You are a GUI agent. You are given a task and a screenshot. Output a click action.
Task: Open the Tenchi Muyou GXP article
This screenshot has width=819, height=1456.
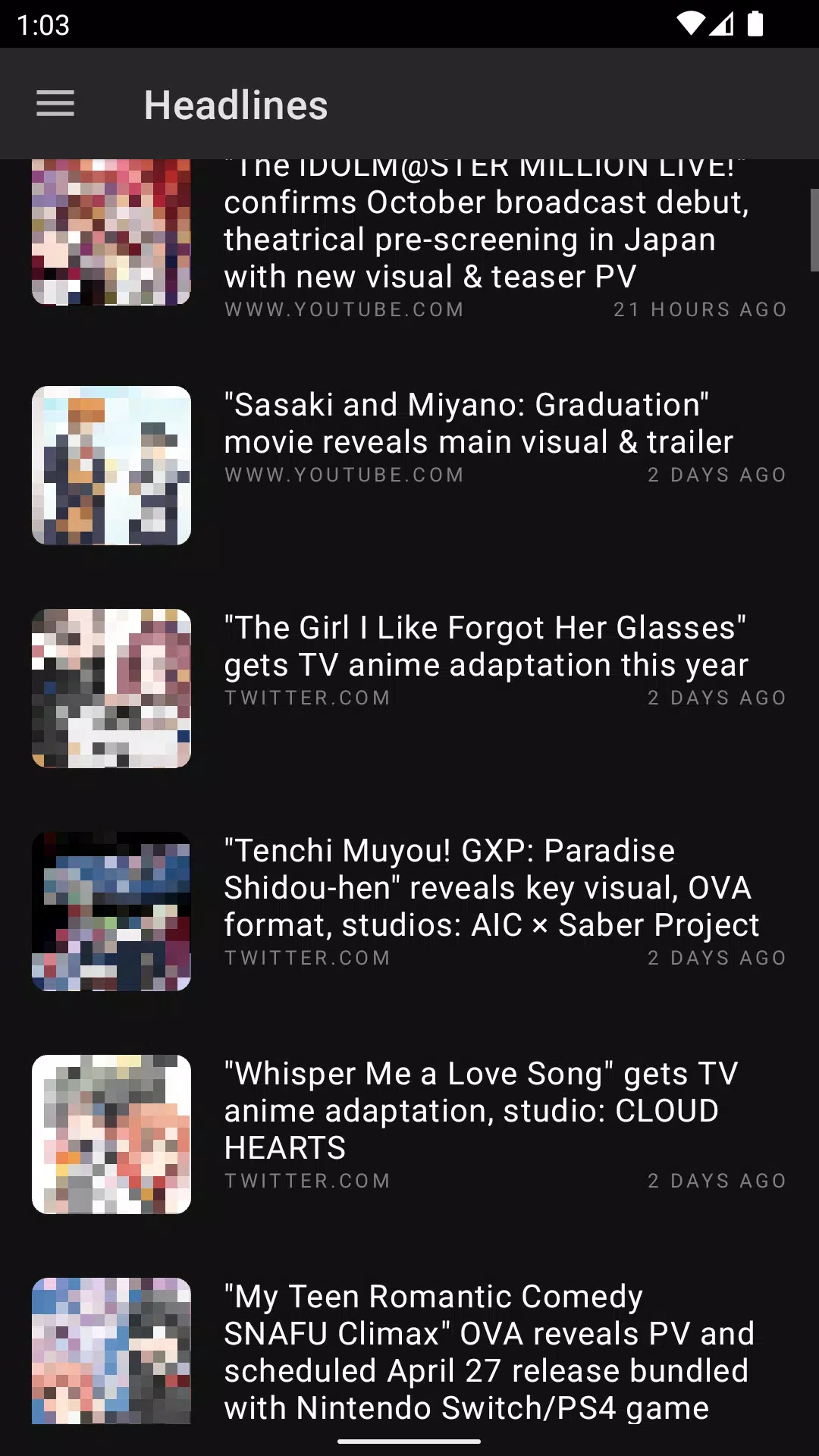click(491, 887)
